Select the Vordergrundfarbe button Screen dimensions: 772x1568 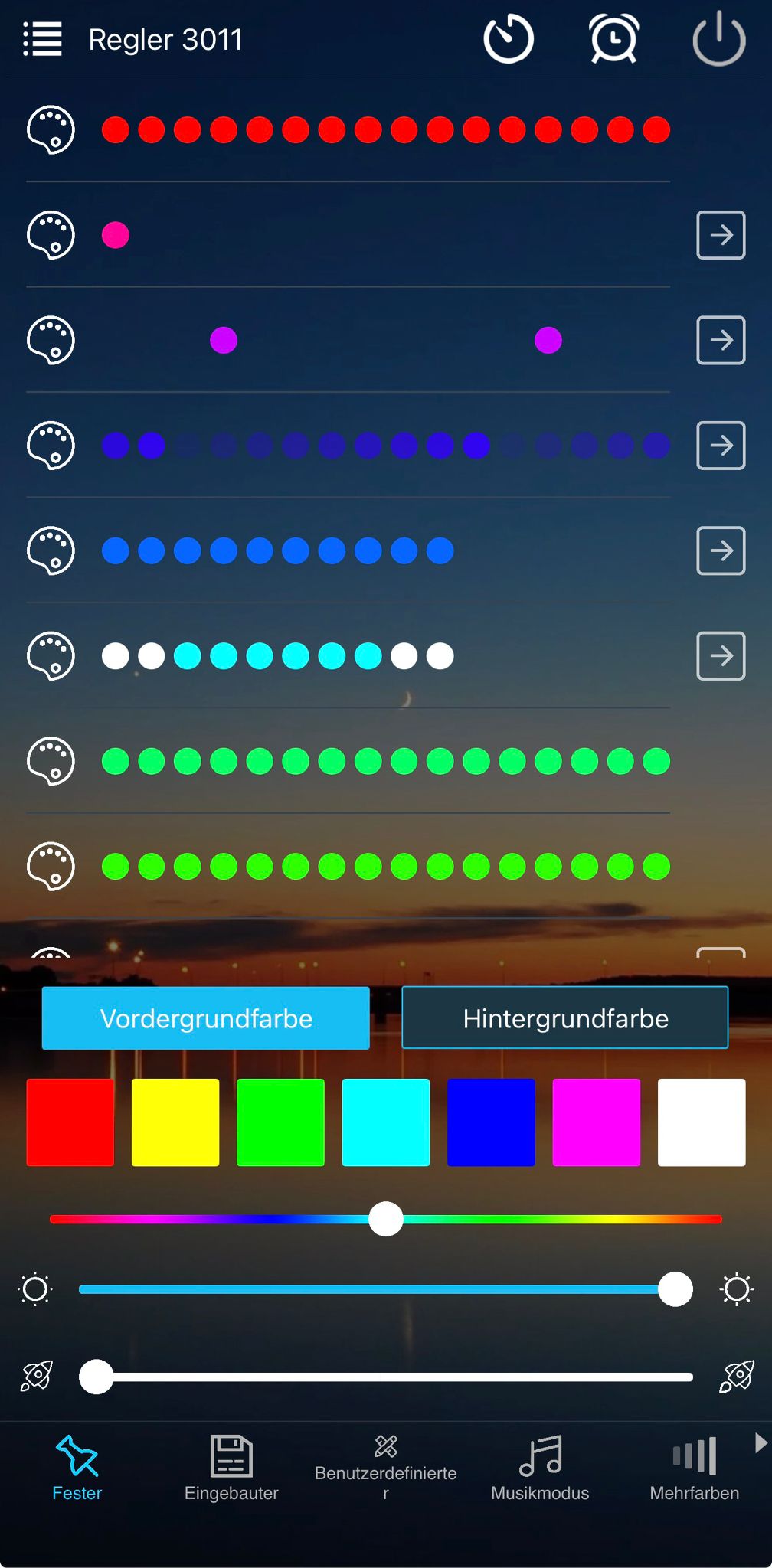(x=205, y=1018)
